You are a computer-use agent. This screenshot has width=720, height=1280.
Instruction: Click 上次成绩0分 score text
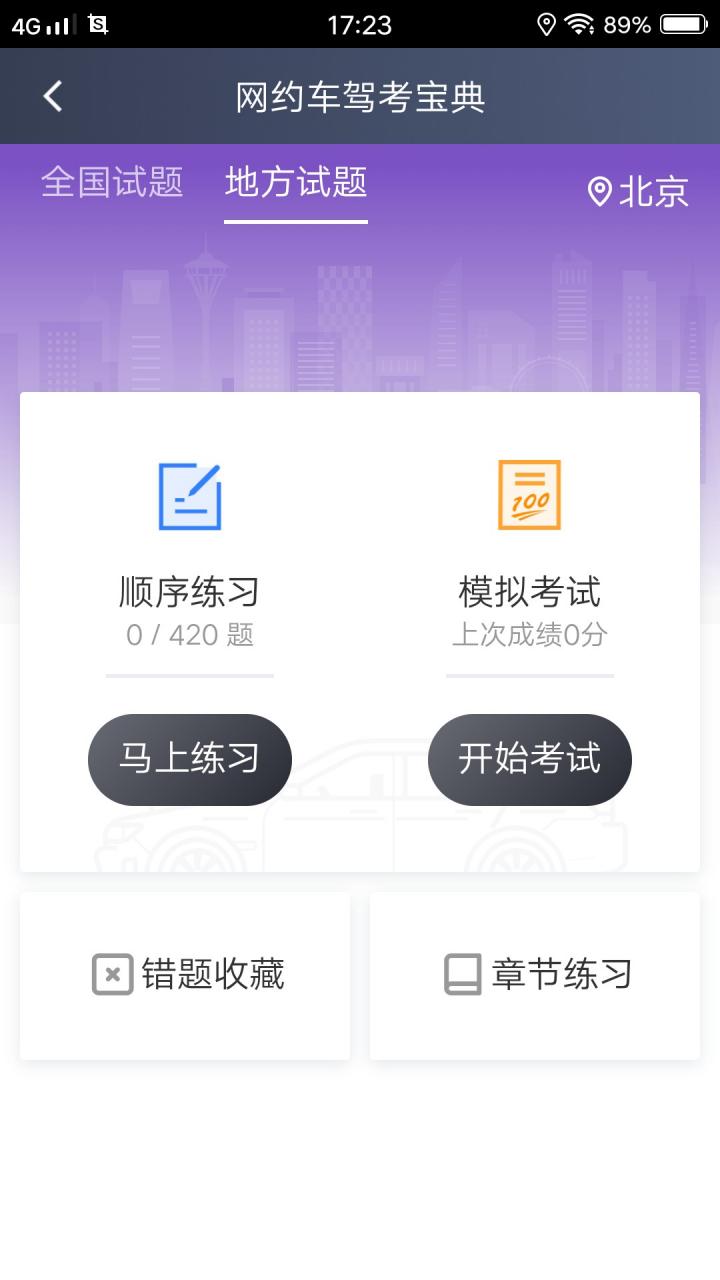click(529, 636)
